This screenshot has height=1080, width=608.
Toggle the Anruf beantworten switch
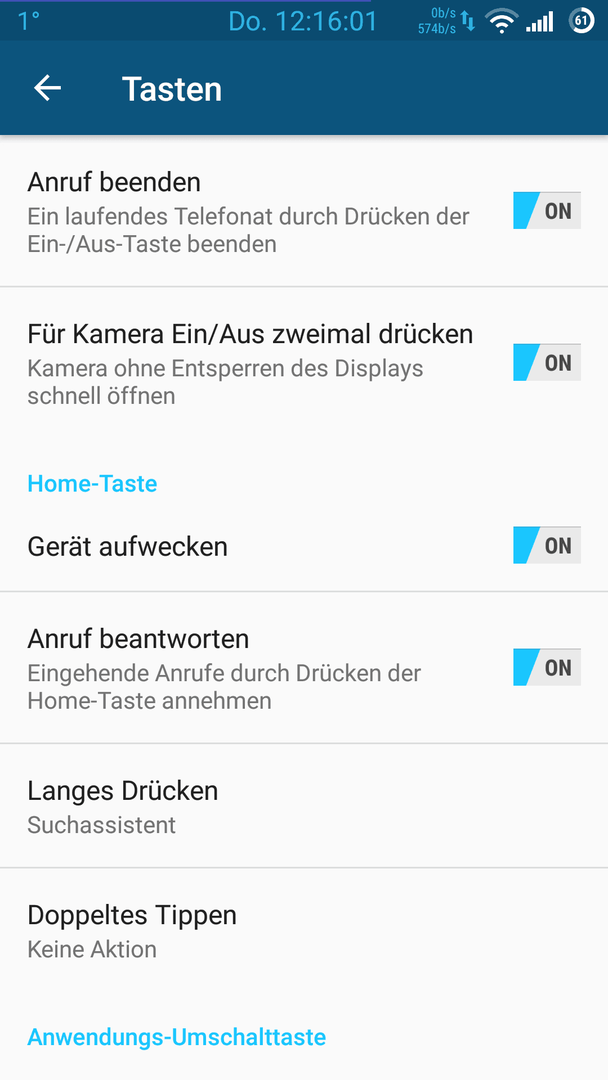coord(547,667)
